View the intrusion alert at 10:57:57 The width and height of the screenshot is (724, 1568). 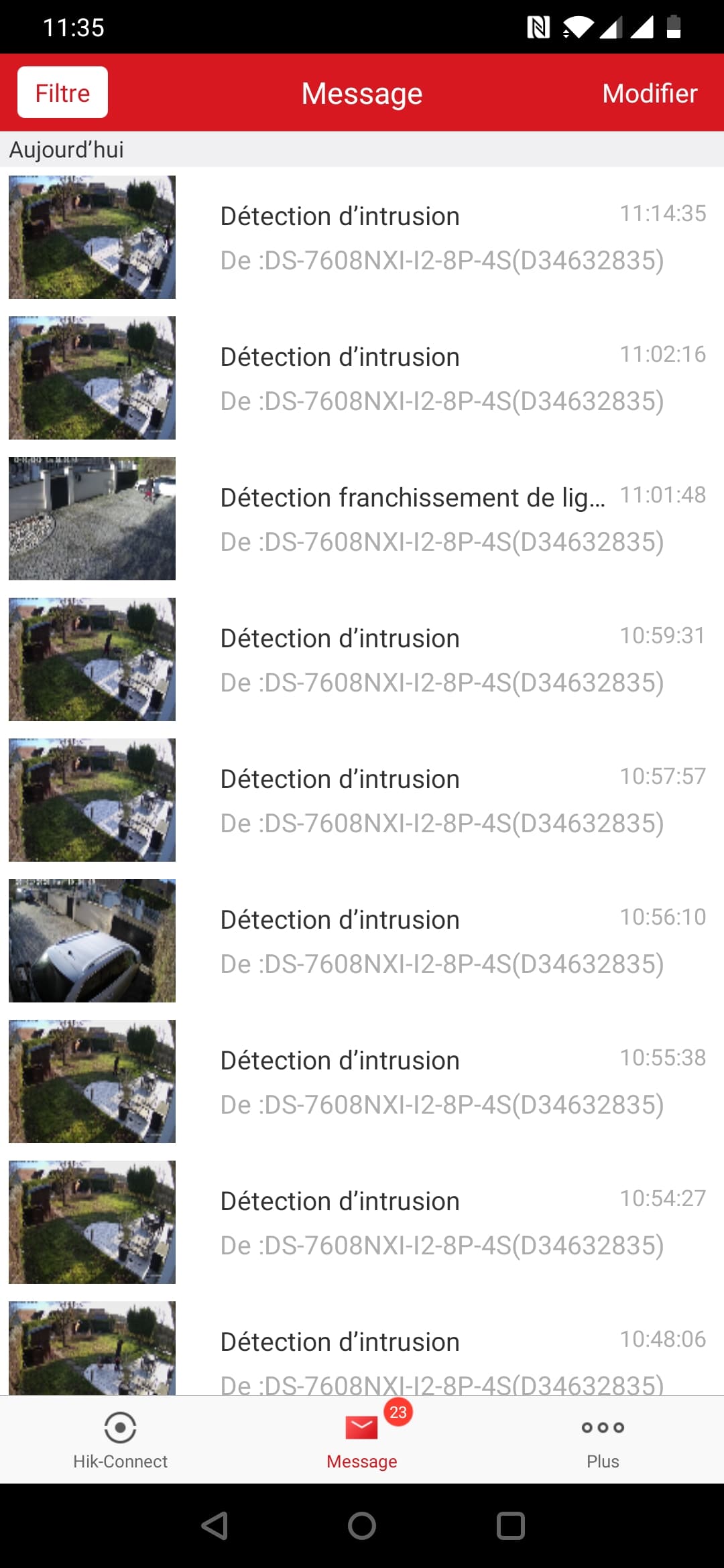[362, 800]
